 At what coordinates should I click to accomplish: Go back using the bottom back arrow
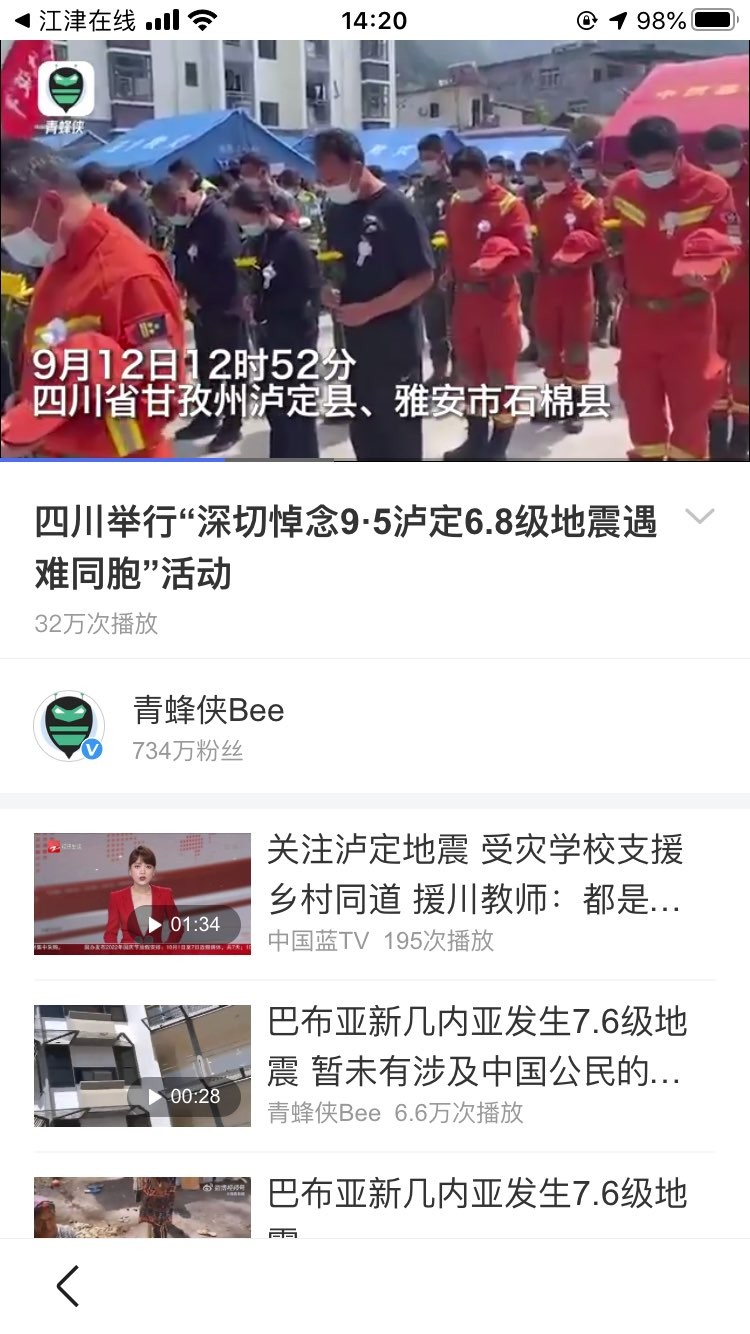click(67, 1286)
